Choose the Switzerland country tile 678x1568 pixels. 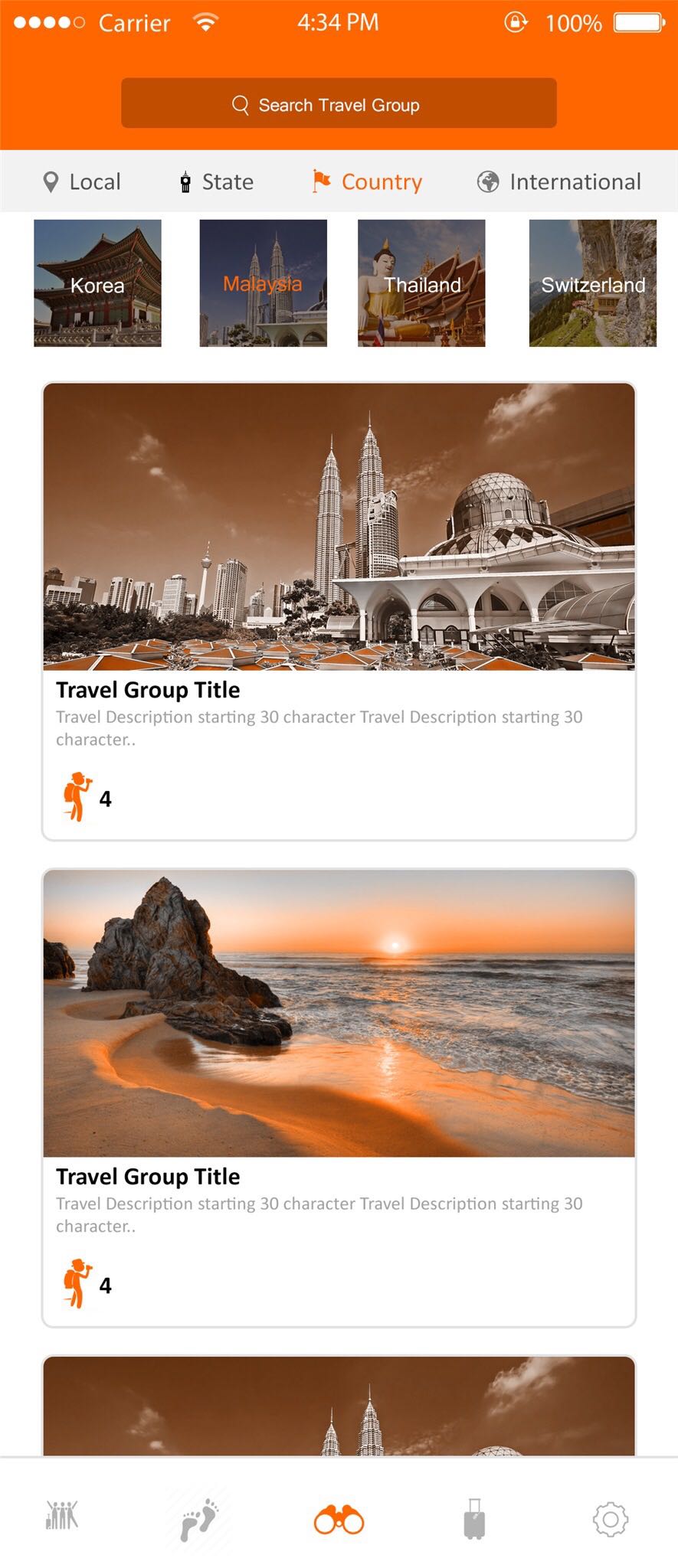592,283
